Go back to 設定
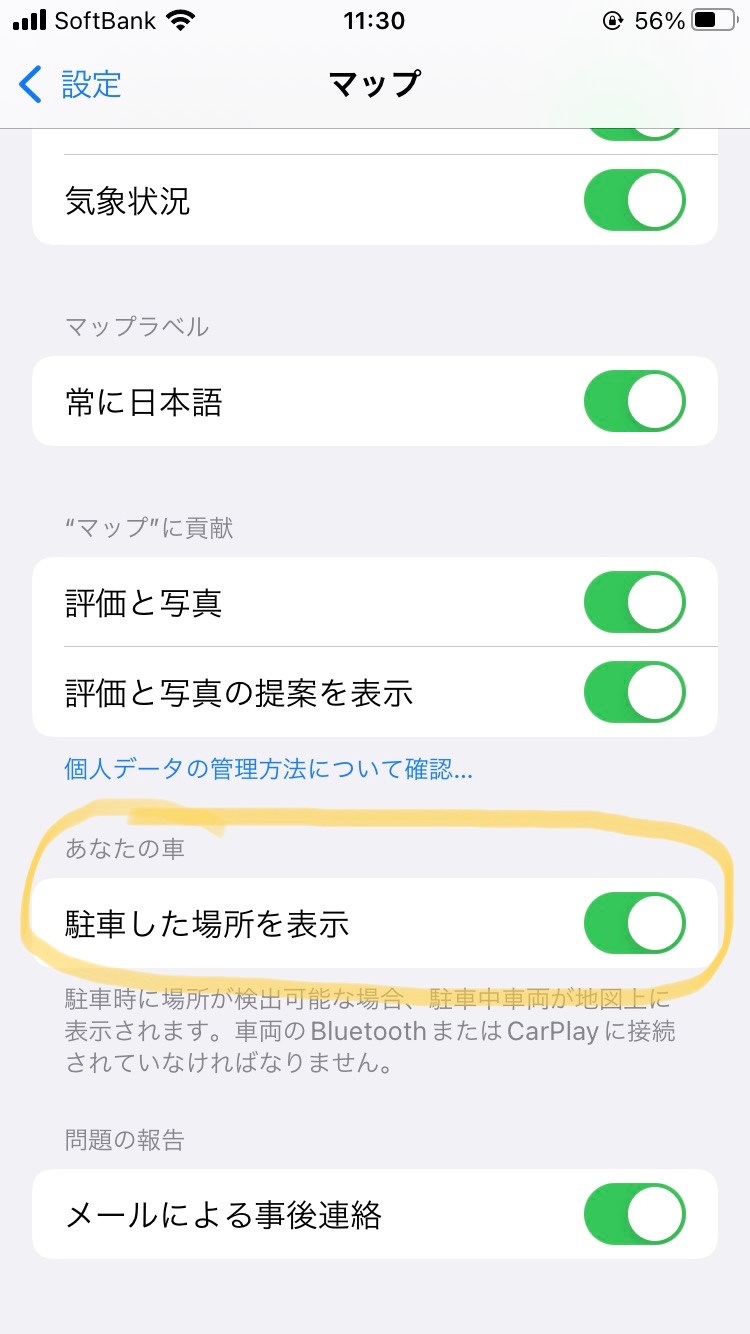 click(x=70, y=84)
